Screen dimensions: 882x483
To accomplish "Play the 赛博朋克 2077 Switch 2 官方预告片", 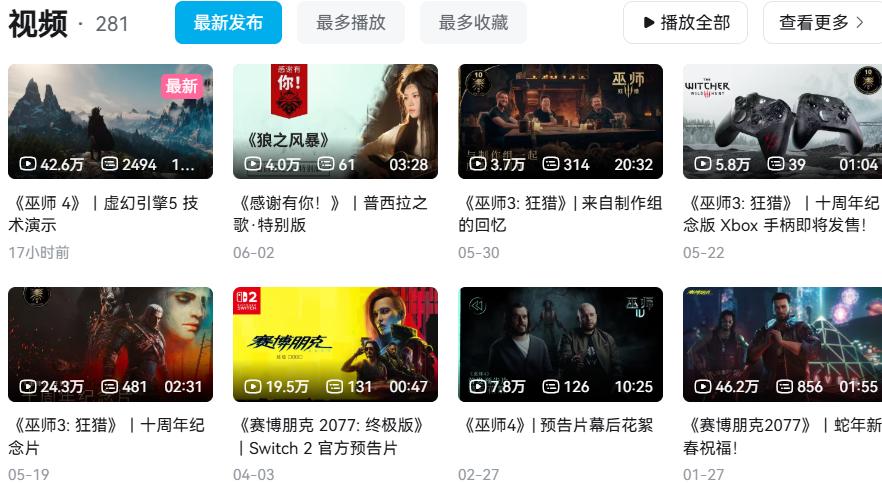I will tap(335, 345).
